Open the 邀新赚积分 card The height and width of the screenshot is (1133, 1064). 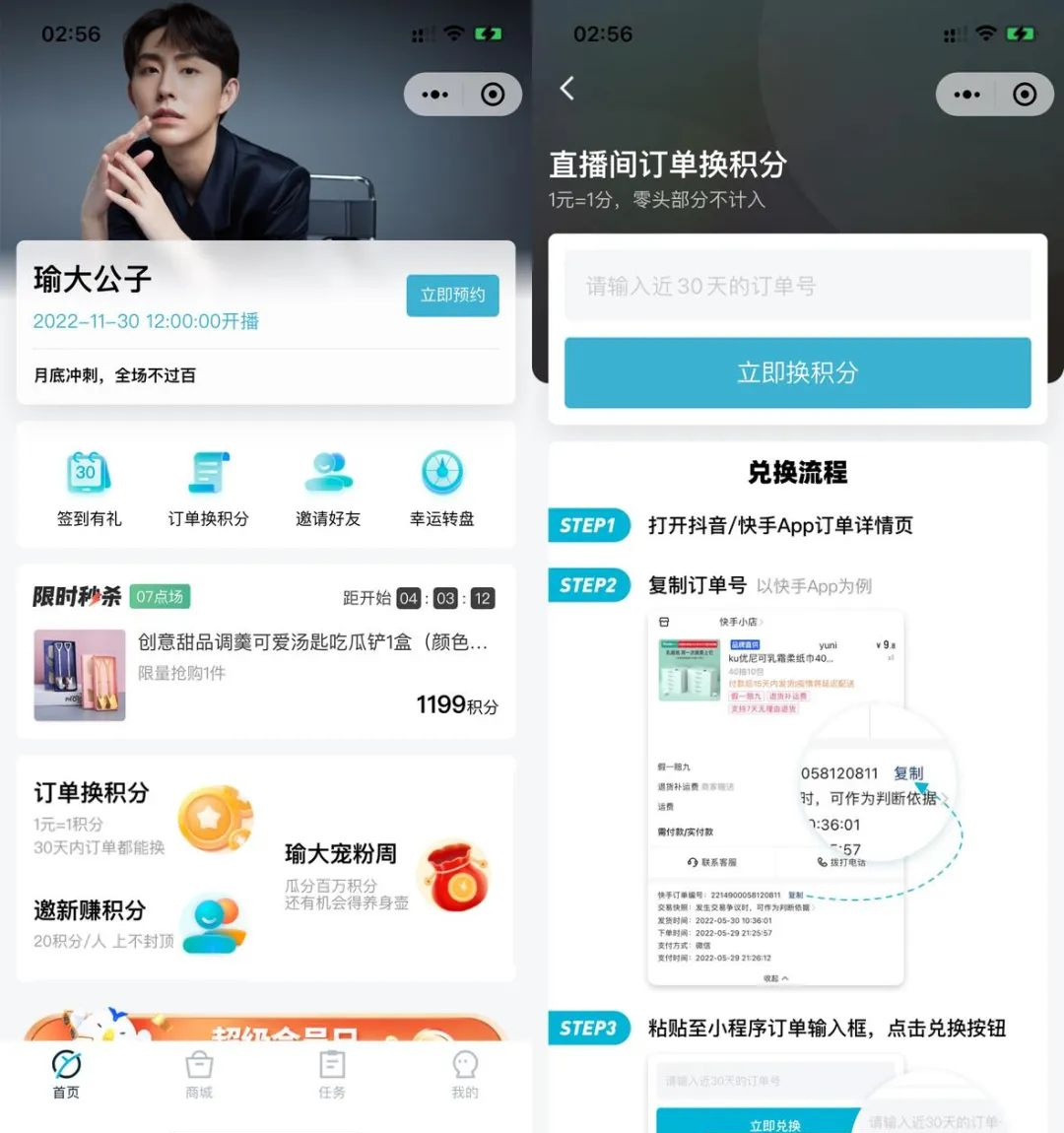(138, 923)
